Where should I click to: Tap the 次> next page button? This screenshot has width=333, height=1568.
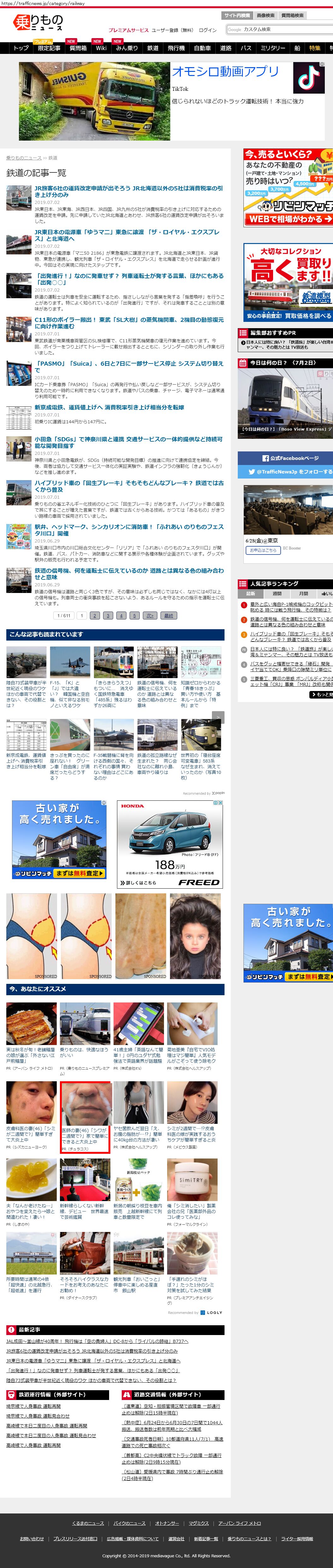tap(150, 615)
